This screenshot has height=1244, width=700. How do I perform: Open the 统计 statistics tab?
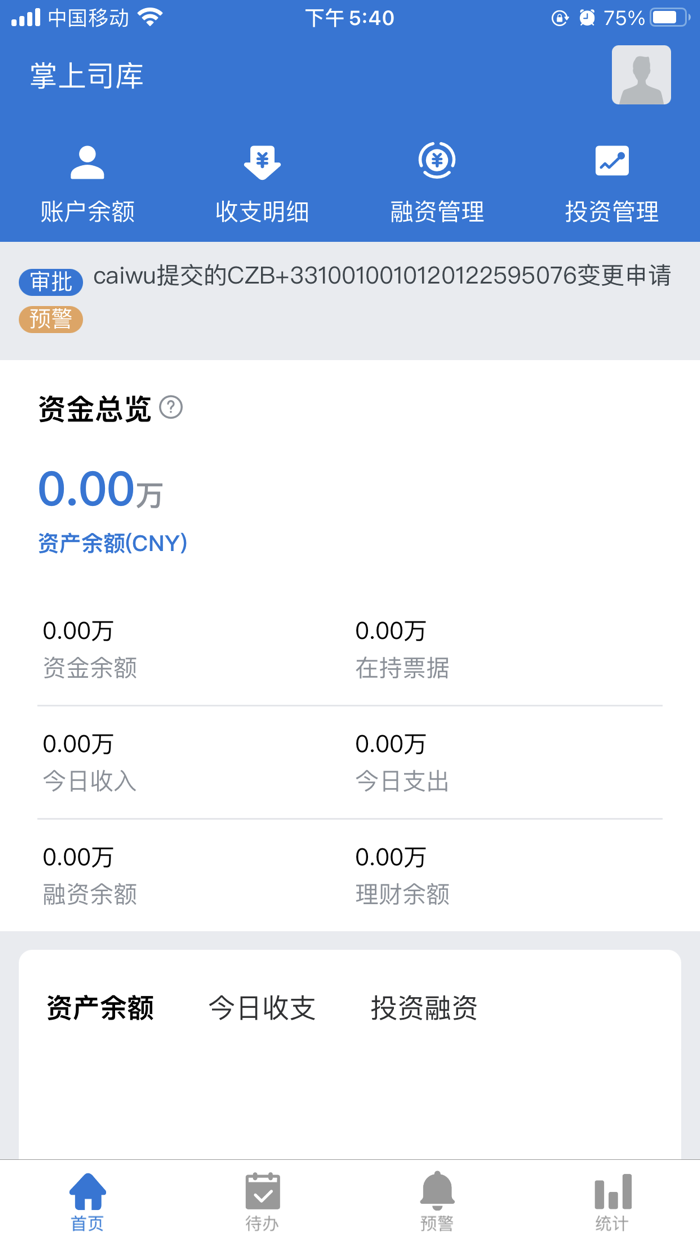pyautogui.click(x=612, y=1202)
